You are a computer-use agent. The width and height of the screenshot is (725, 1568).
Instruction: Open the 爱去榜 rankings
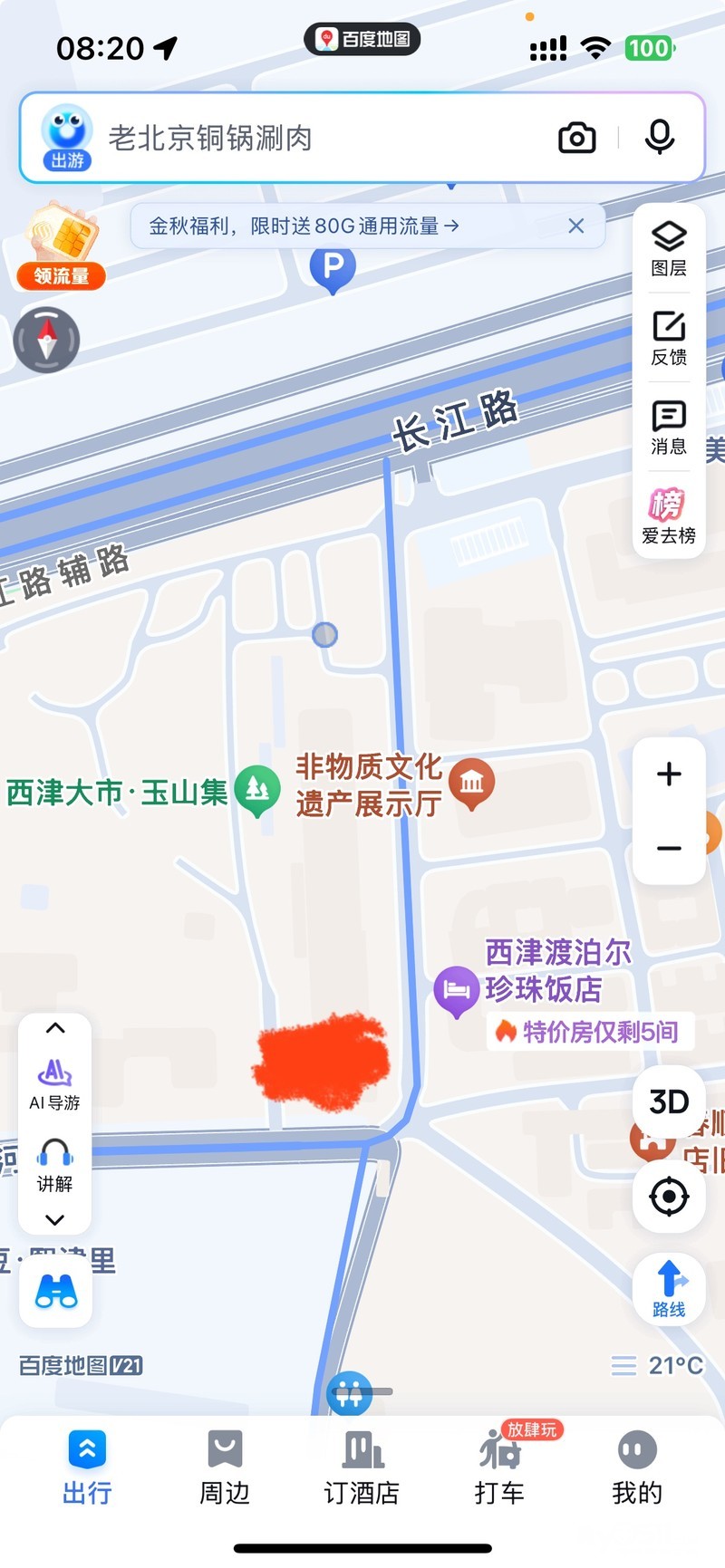point(669,515)
